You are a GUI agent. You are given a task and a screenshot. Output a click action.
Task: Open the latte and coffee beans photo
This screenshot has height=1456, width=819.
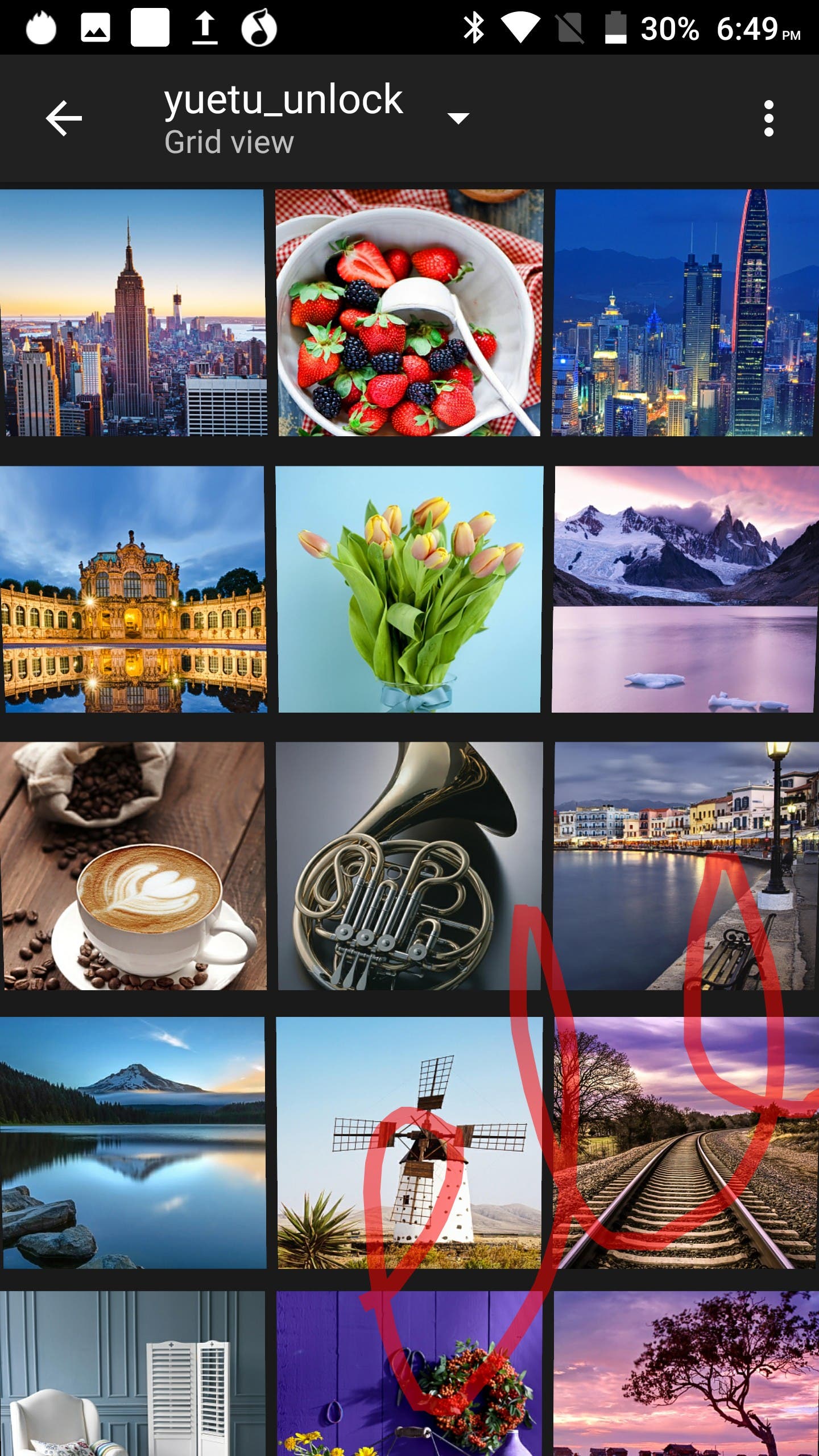[133, 866]
